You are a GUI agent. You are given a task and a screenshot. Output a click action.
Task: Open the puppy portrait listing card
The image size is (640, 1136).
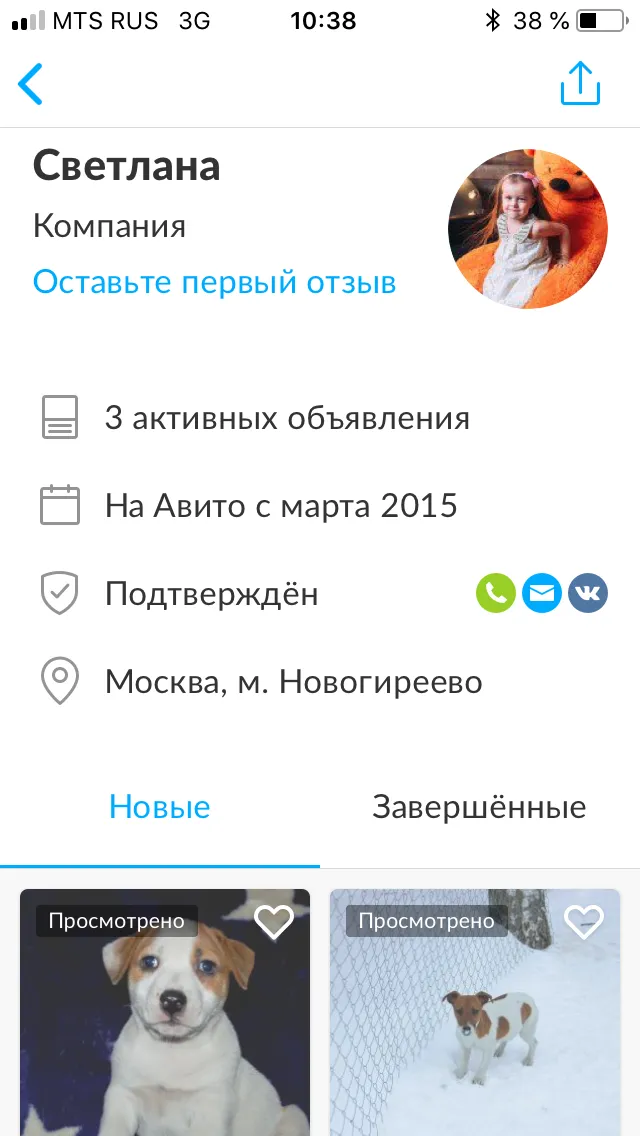pyautogui.click(x=165, y=1012)
